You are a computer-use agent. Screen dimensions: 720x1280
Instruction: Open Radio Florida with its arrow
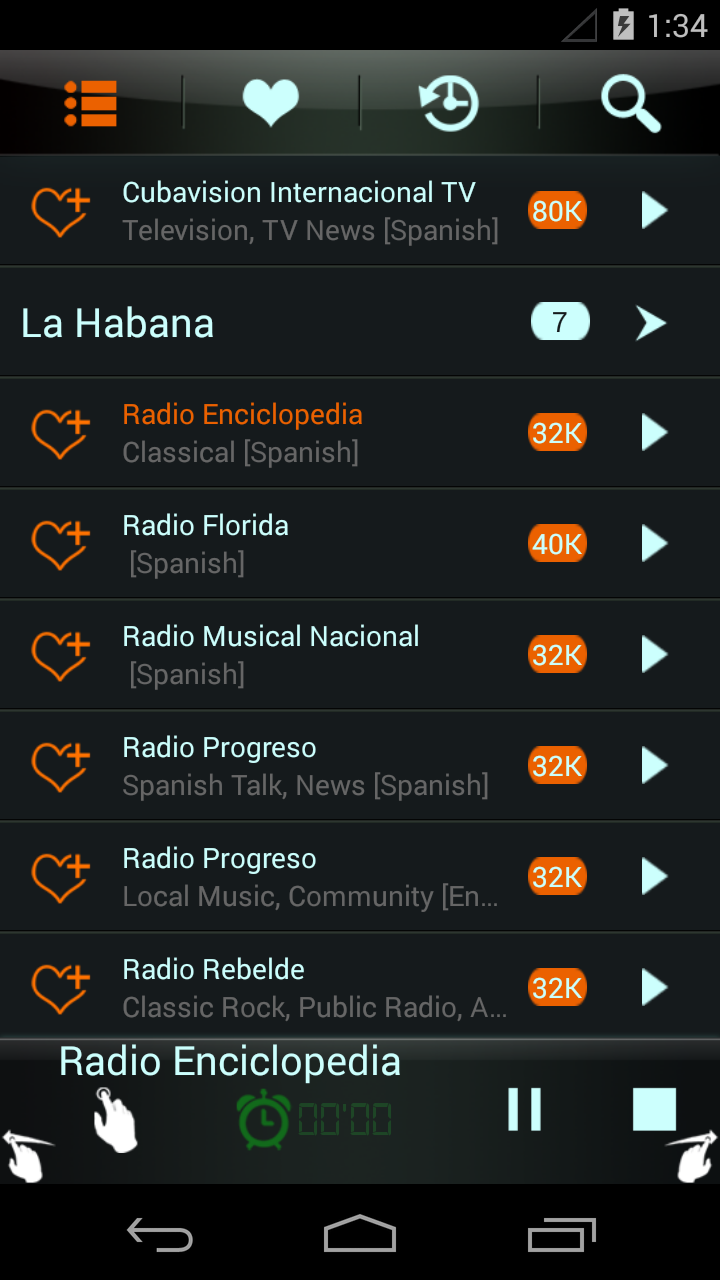point(652,543)
